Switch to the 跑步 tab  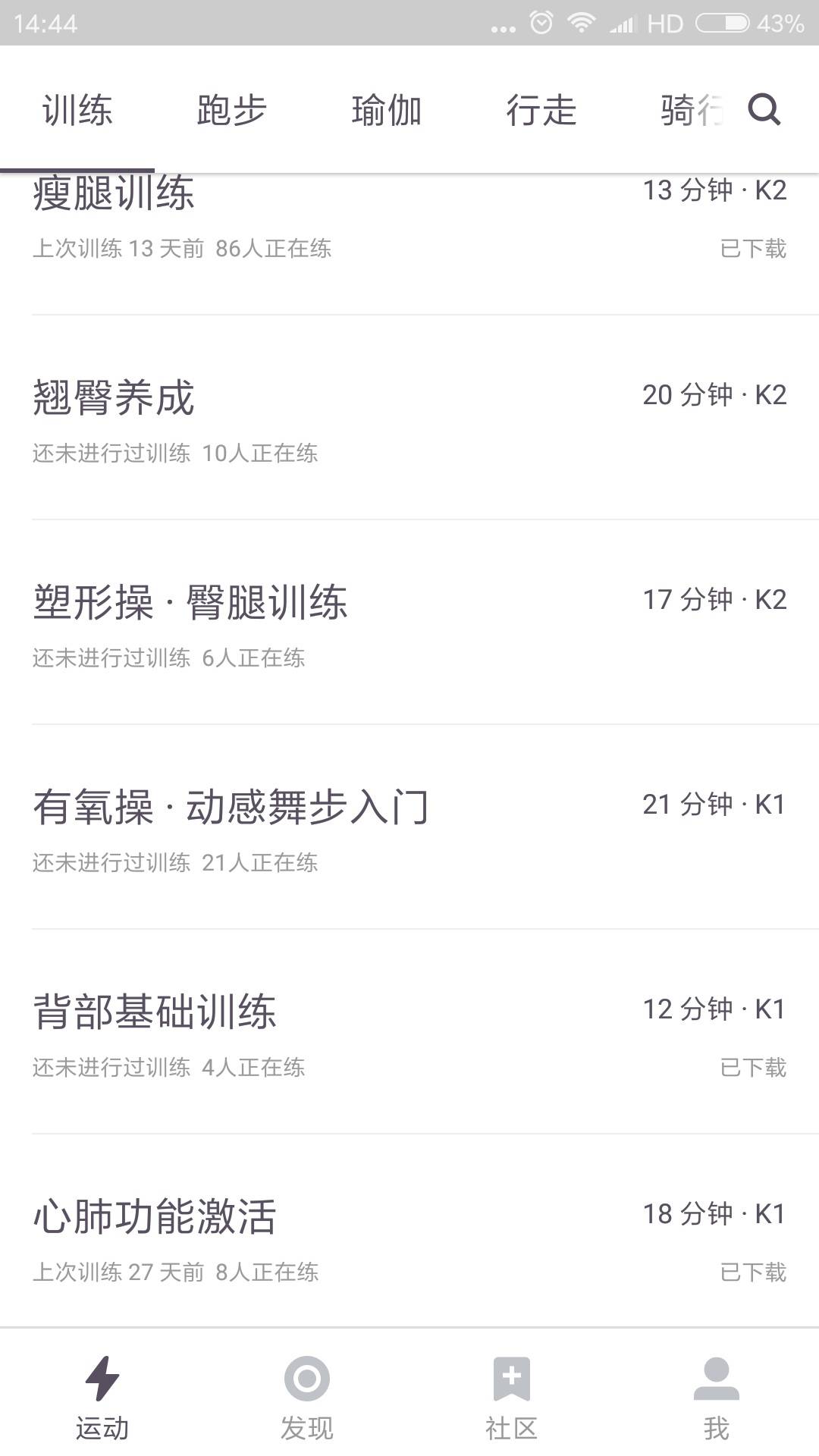230,111
